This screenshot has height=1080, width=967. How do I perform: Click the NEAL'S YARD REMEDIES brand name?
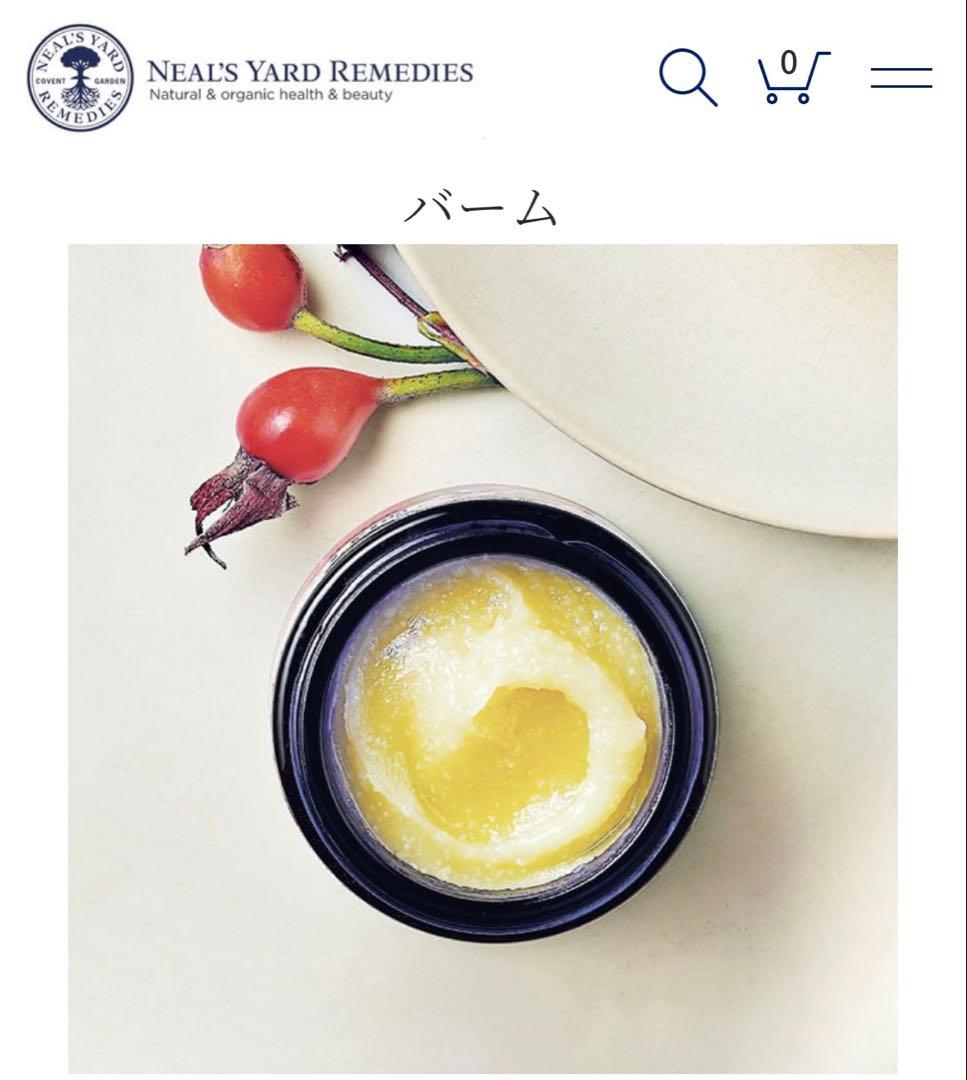click(310, 70)
